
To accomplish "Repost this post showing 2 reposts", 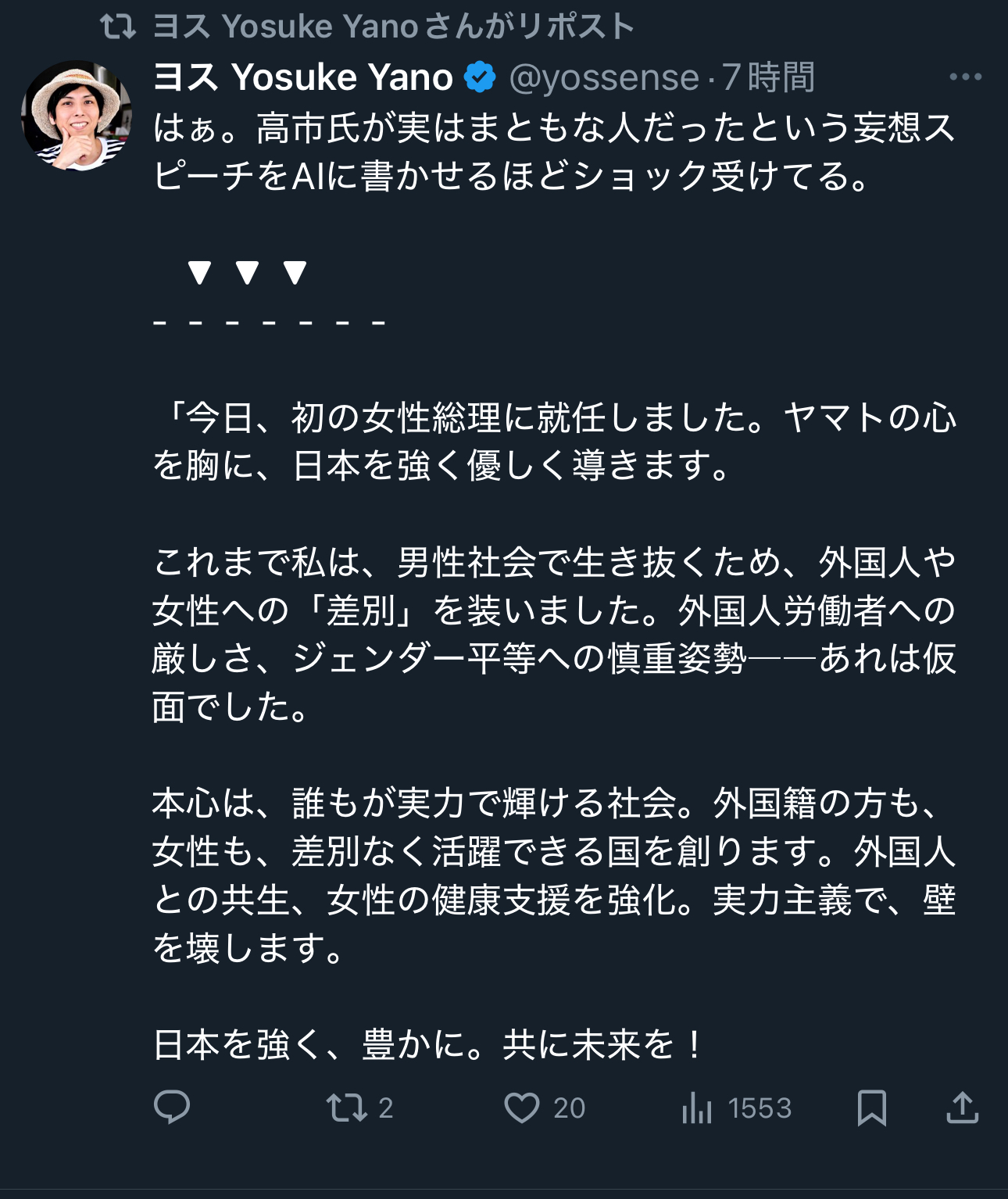I will click(359, 1108).
